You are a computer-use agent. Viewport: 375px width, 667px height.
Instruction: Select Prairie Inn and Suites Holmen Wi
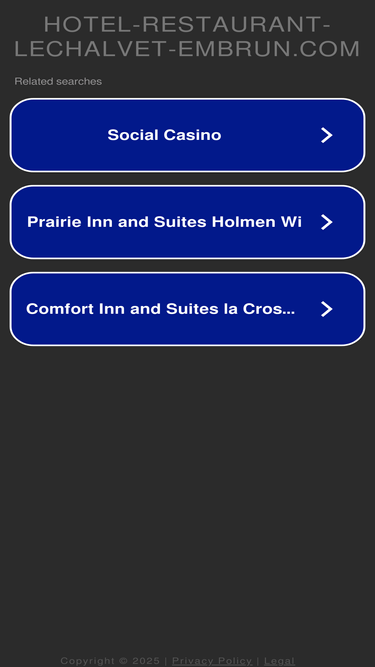188,222
